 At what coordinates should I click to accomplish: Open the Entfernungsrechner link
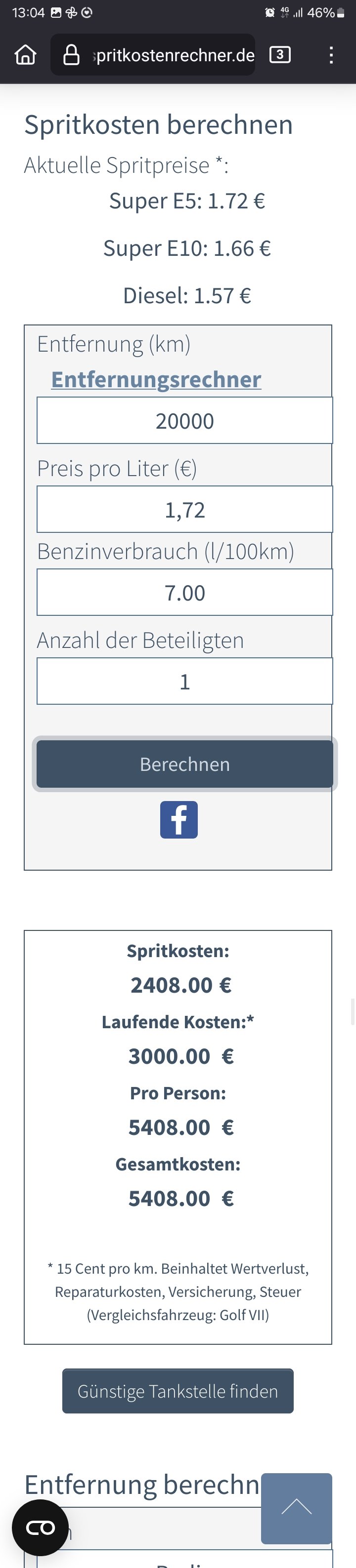pos(156,379)
